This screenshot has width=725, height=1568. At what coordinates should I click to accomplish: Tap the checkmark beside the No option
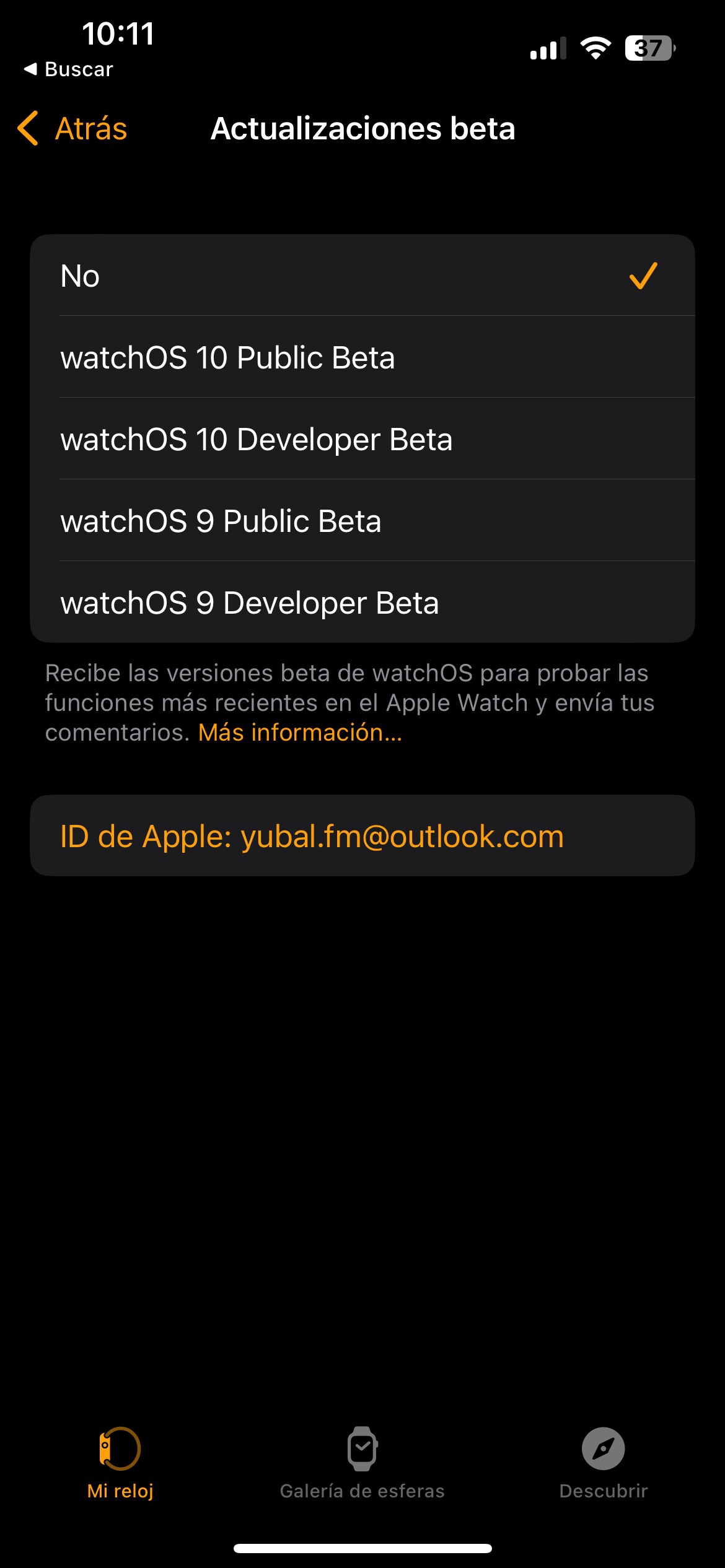[643, 276]
